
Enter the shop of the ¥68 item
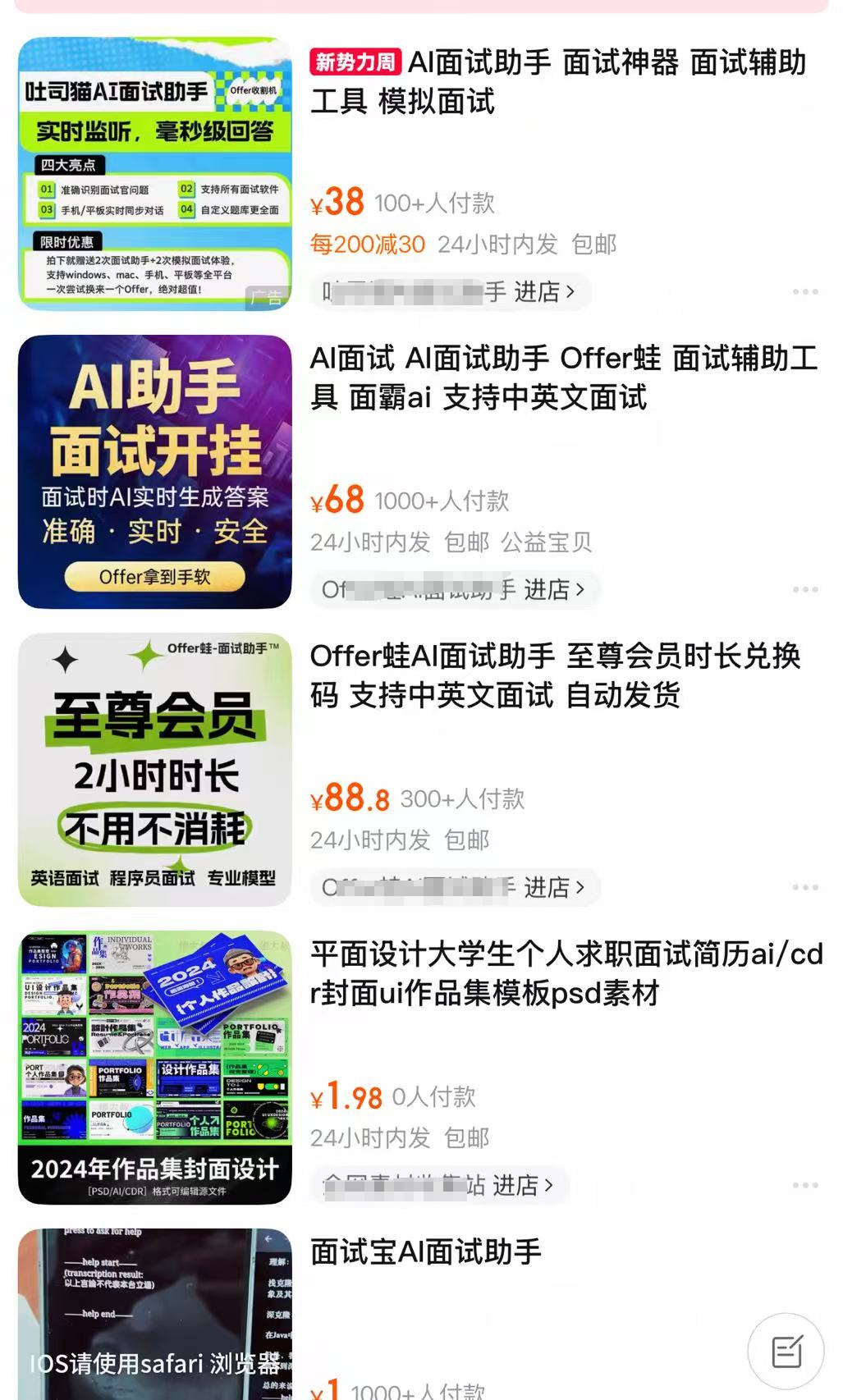(454, 590)
